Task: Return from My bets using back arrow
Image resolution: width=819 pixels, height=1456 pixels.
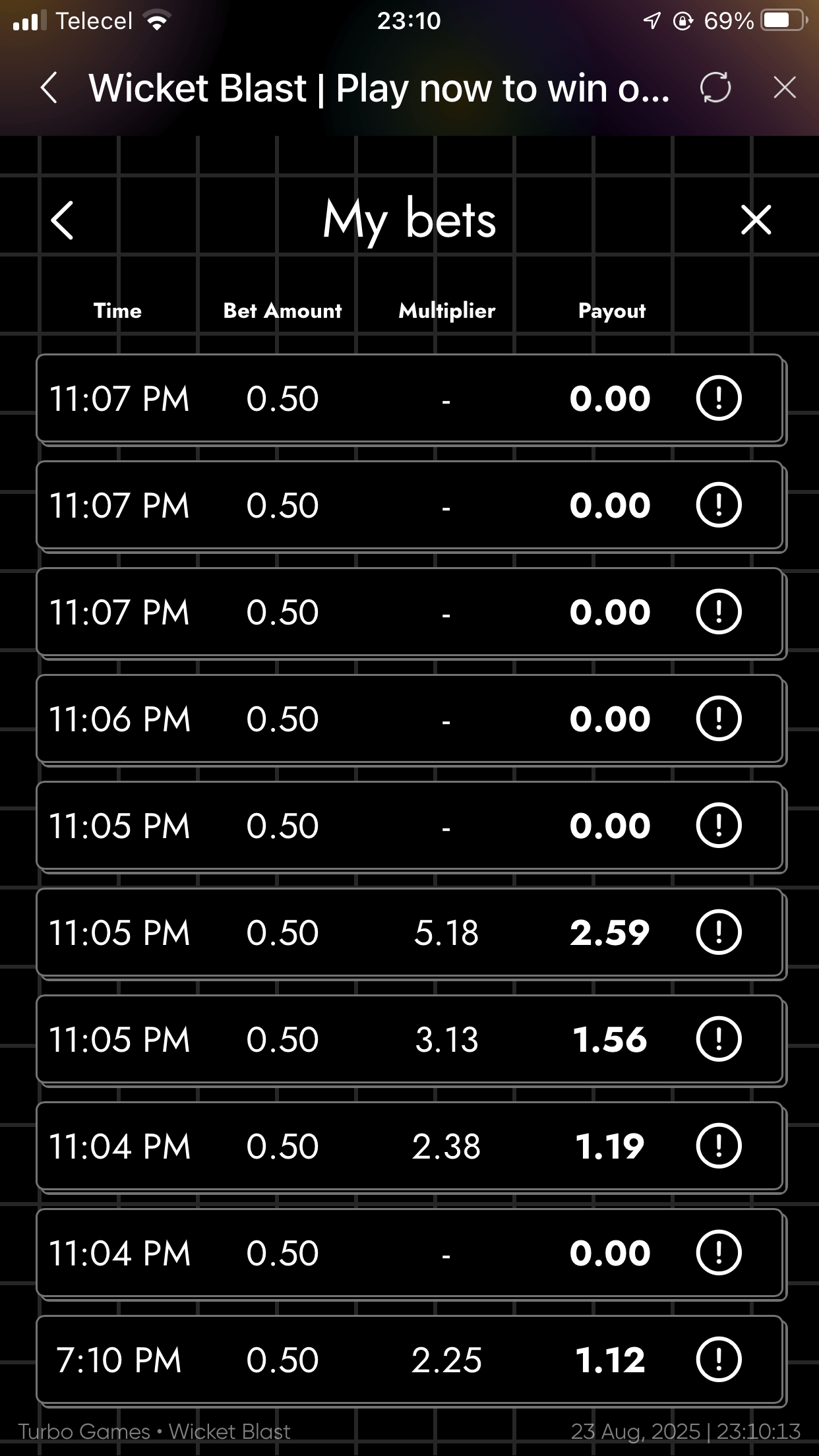Action: tap(63, 220)
